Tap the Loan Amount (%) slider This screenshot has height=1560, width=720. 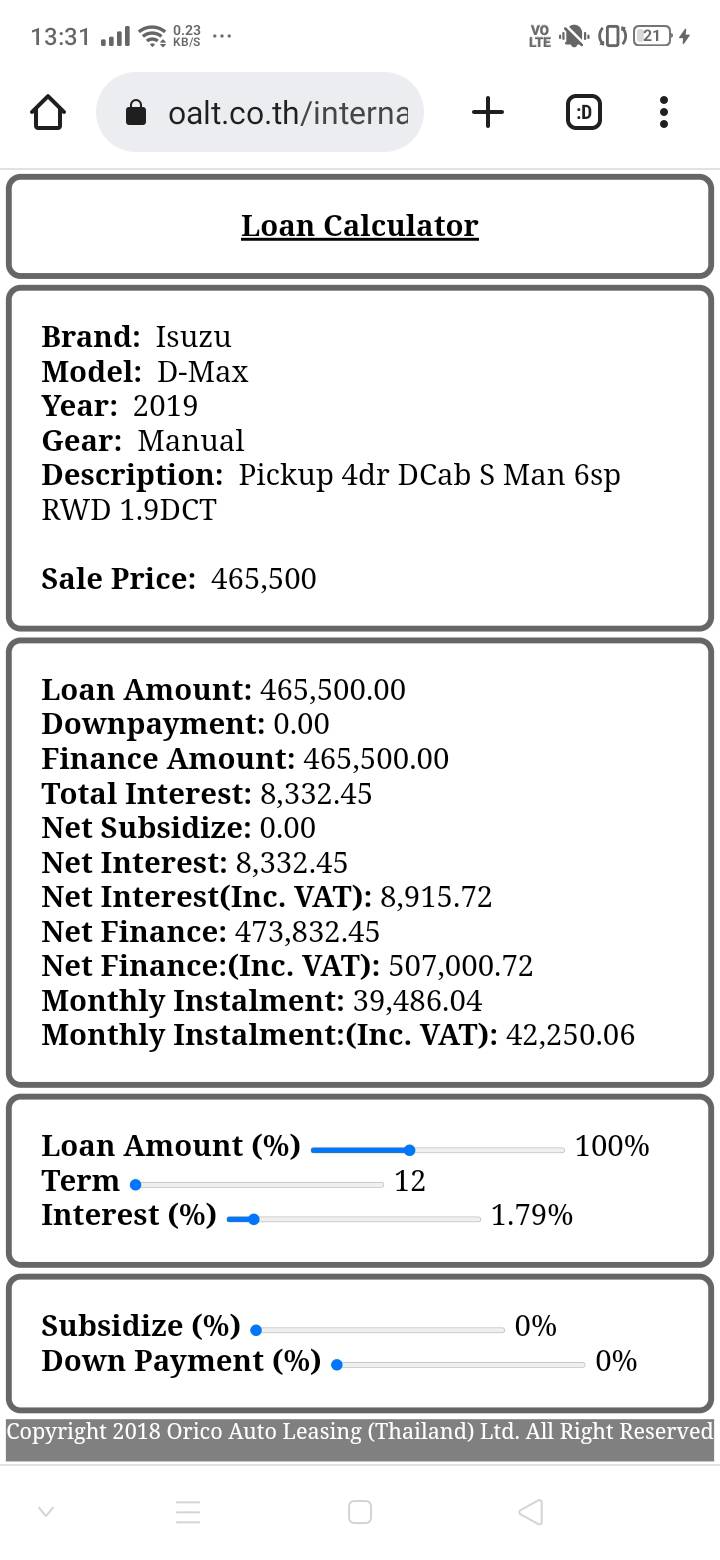click(438, 1150)
